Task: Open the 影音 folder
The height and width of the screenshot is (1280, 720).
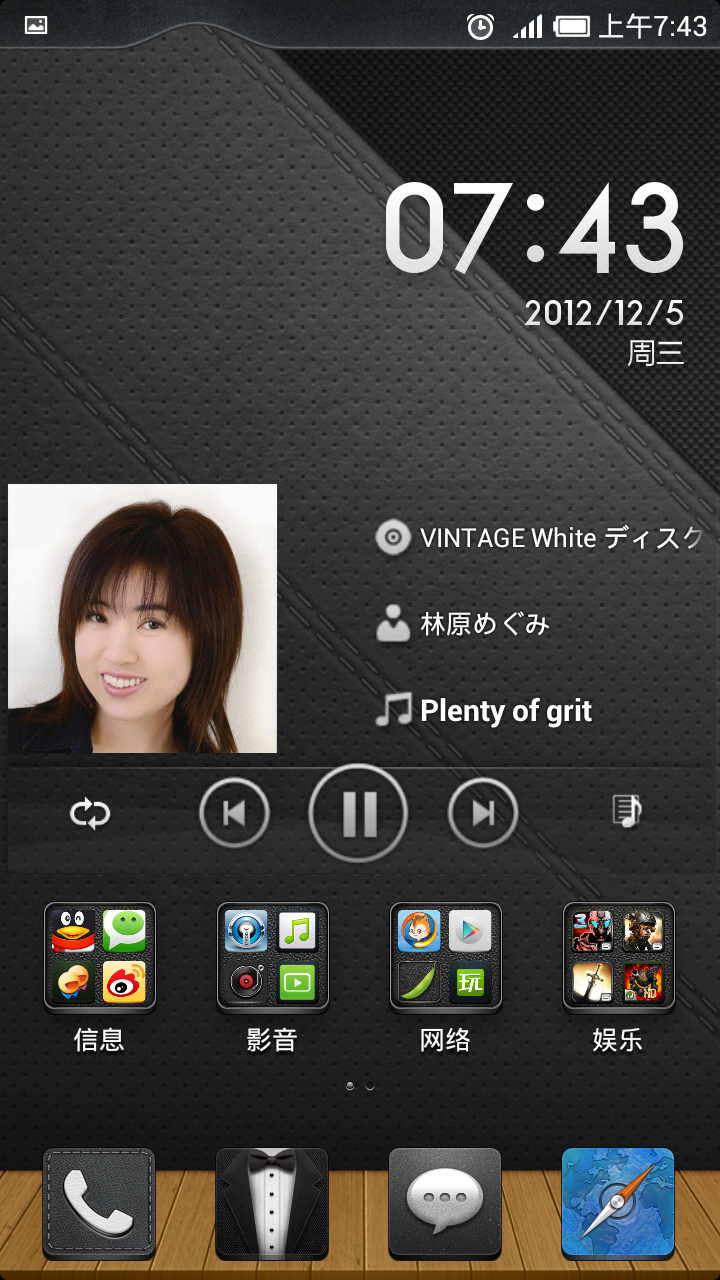Action: click(x=272, y=957)
